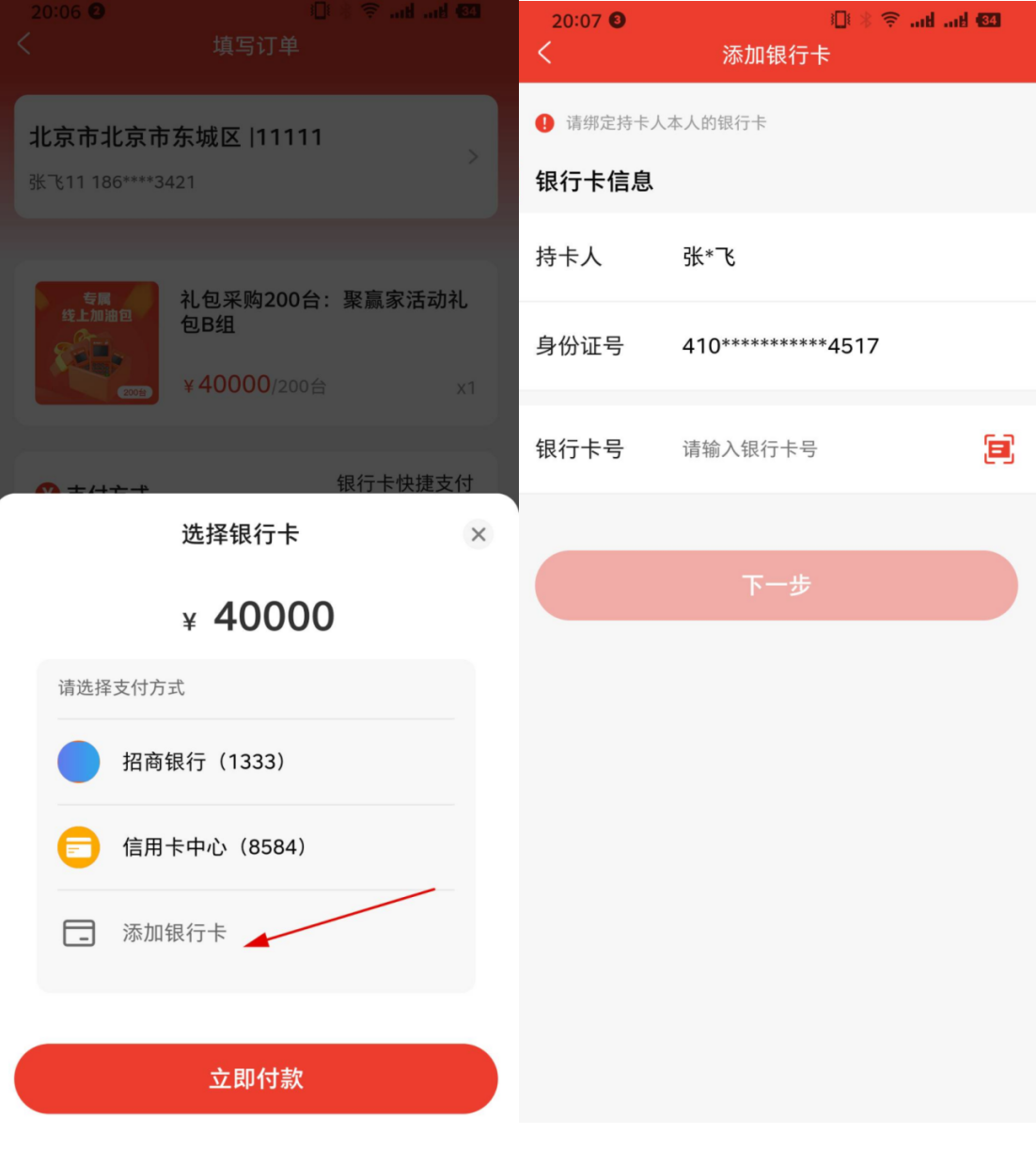Tap the back arrow on 填写订单 screen

point(24,44)
